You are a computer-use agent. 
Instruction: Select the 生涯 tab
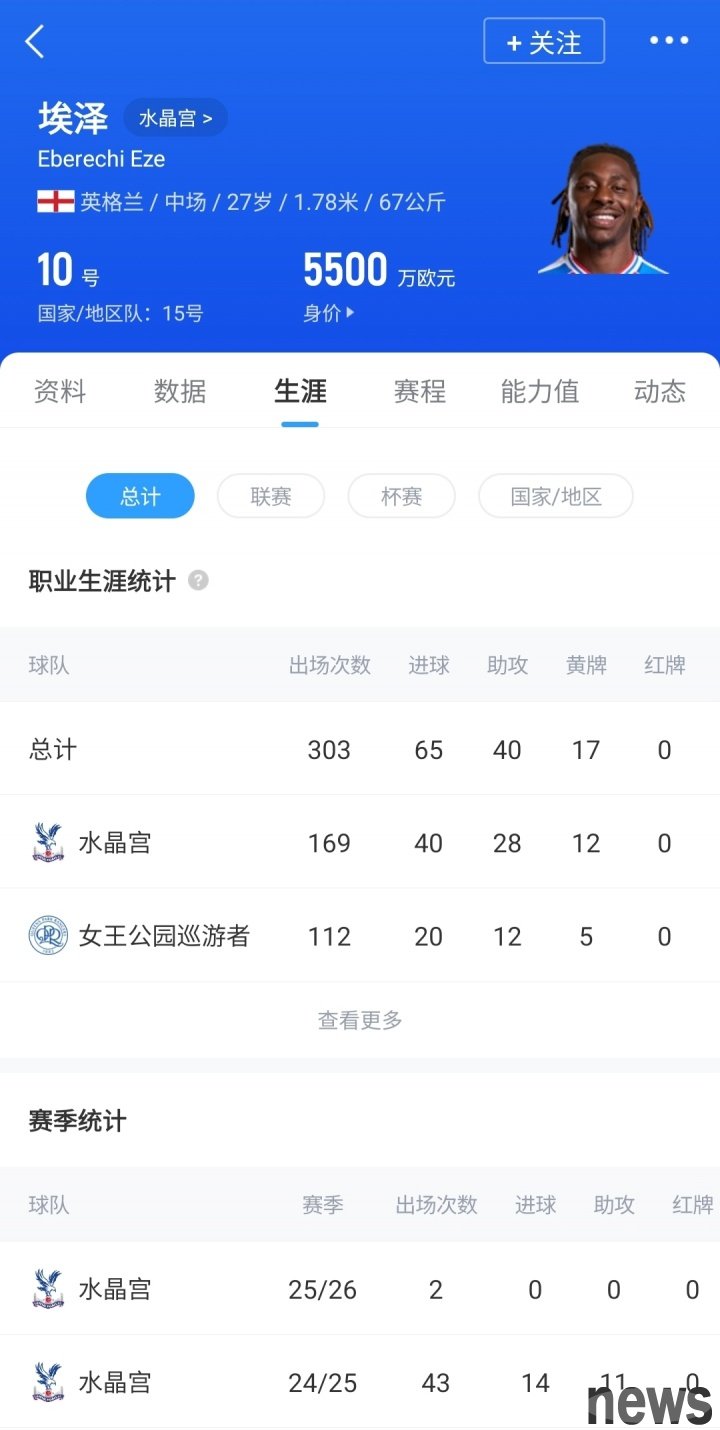tap(300, 391)
